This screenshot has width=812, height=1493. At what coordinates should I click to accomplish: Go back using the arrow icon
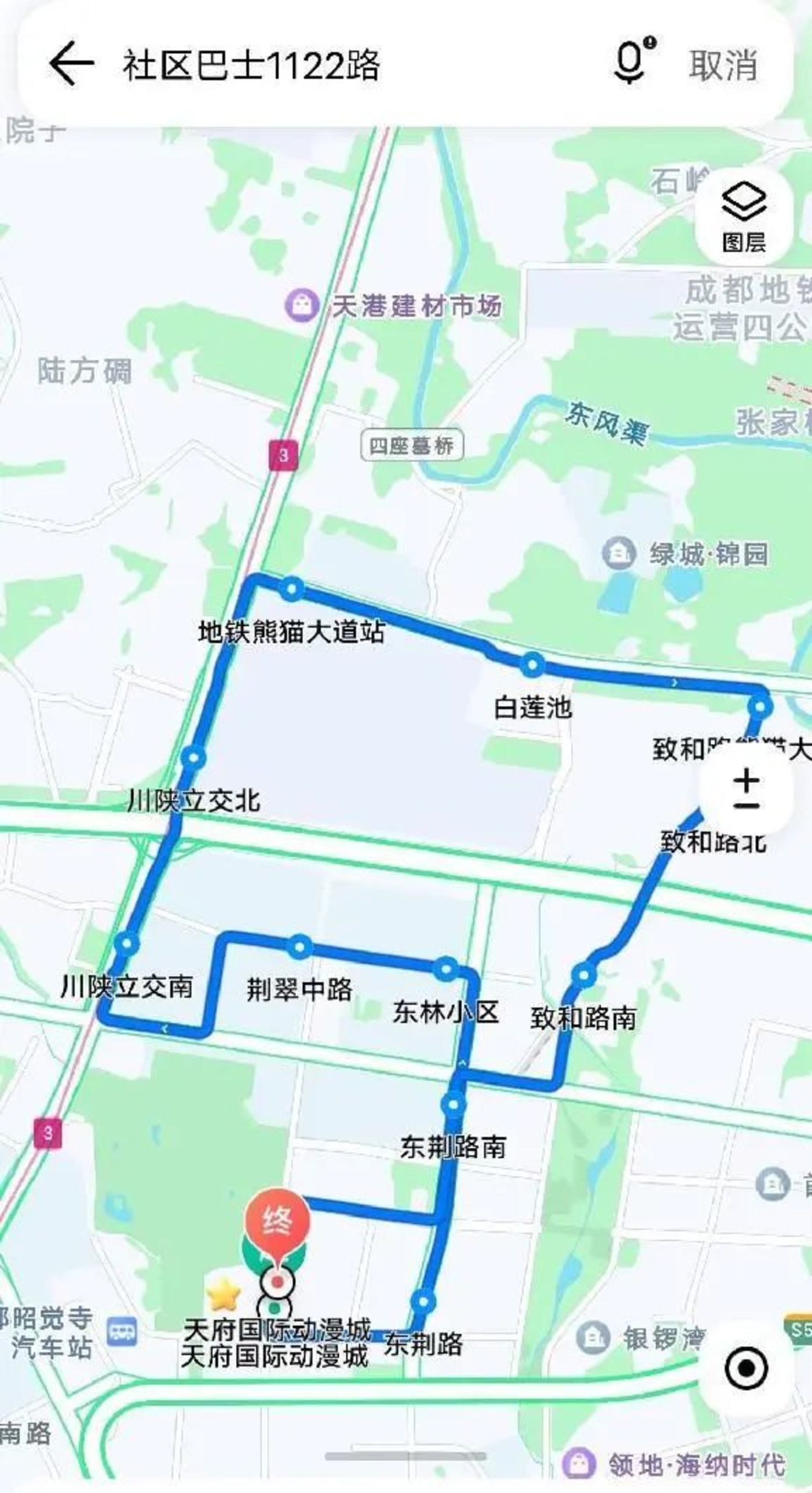coord(71,64)
